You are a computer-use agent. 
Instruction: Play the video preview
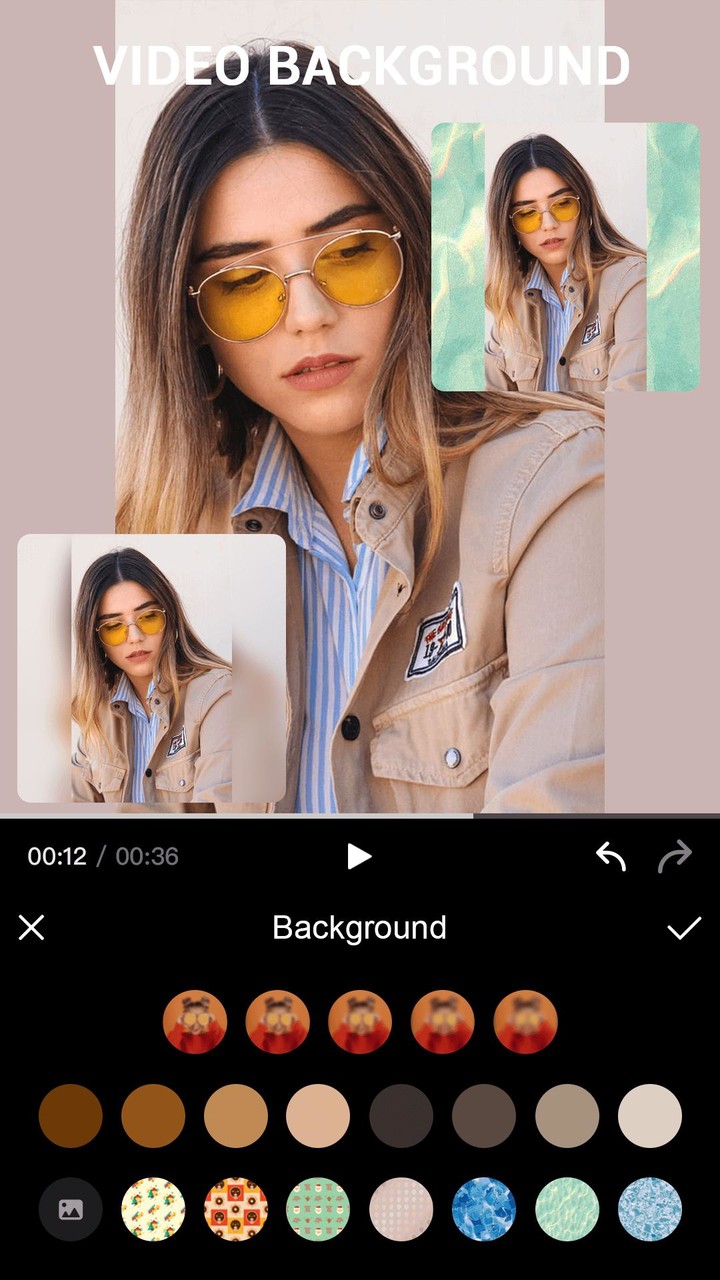click(x=359, y=856)
